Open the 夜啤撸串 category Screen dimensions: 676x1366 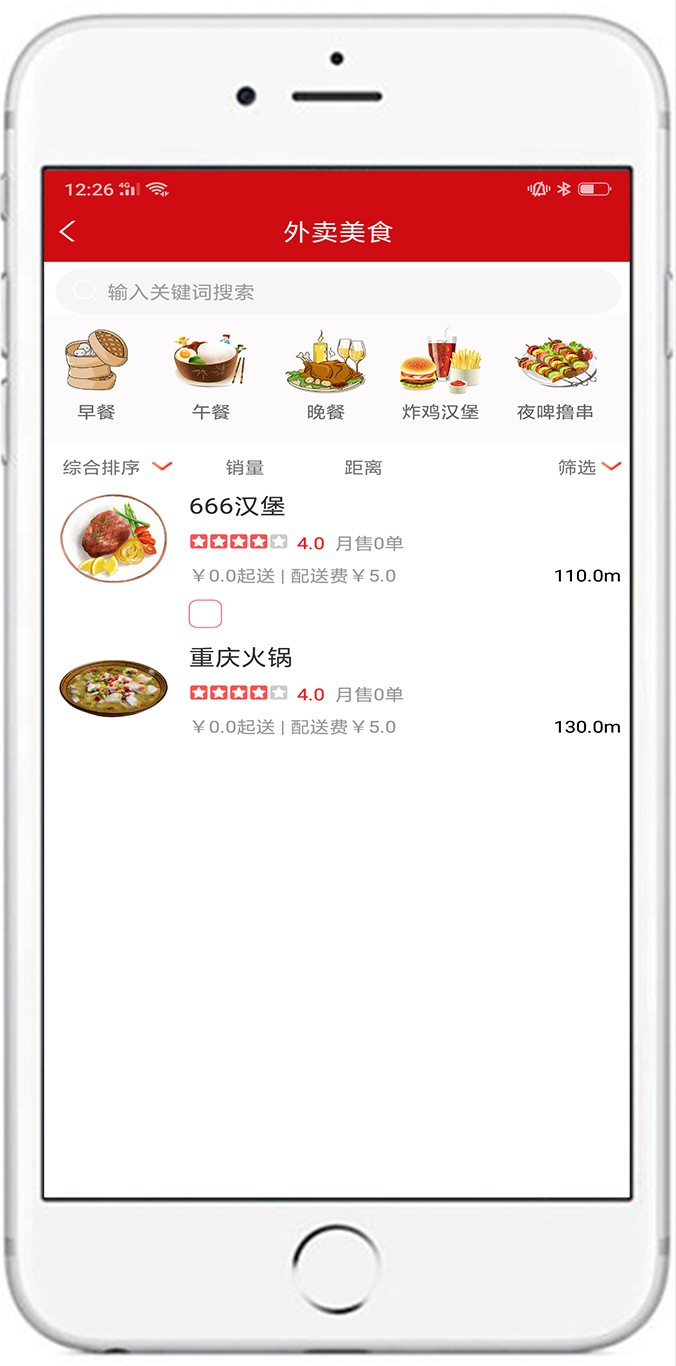(x=555, y=376)
